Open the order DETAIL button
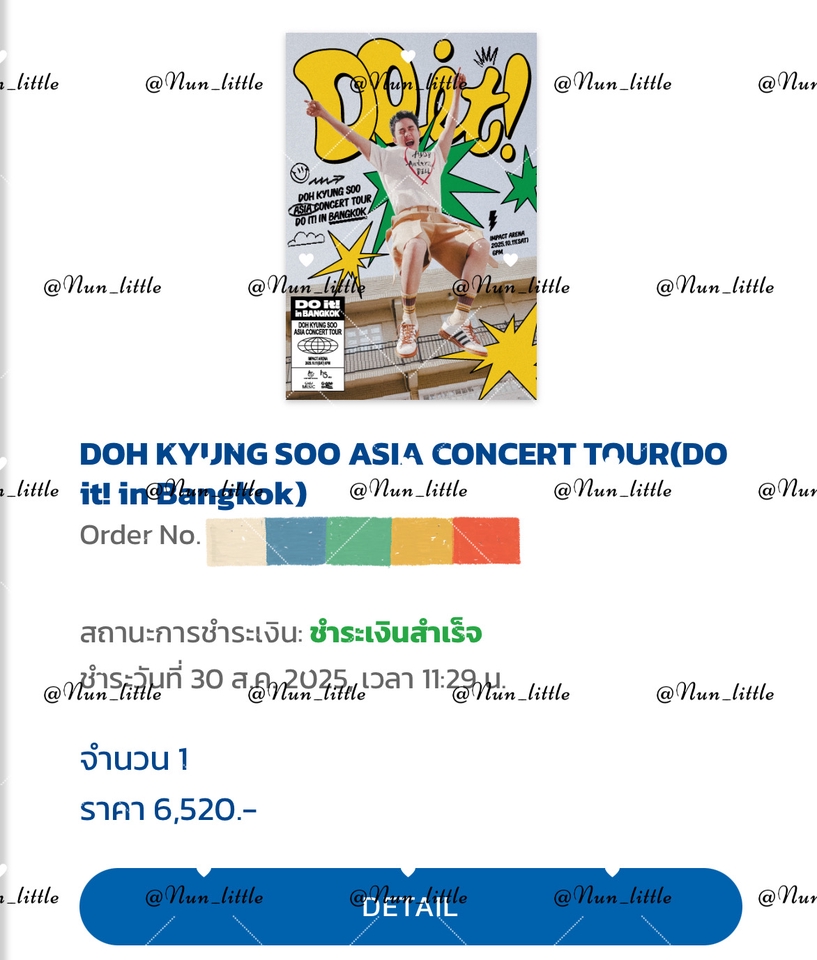 coord(410,907)
